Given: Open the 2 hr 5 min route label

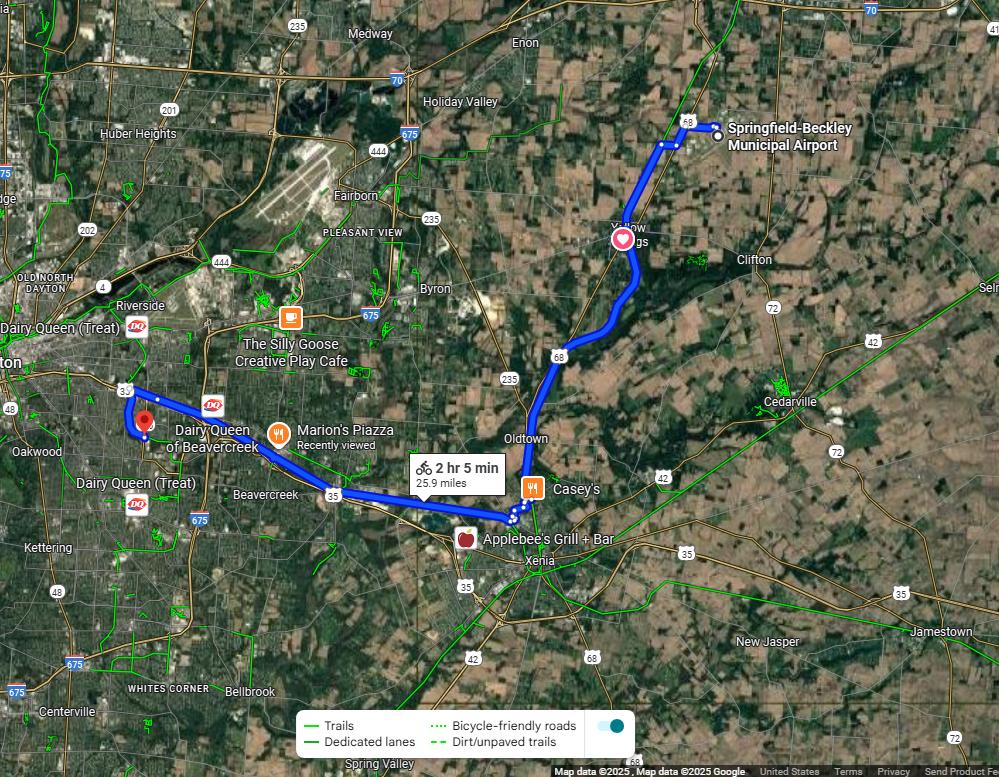Looking at the screenshot, I should 457,474.
